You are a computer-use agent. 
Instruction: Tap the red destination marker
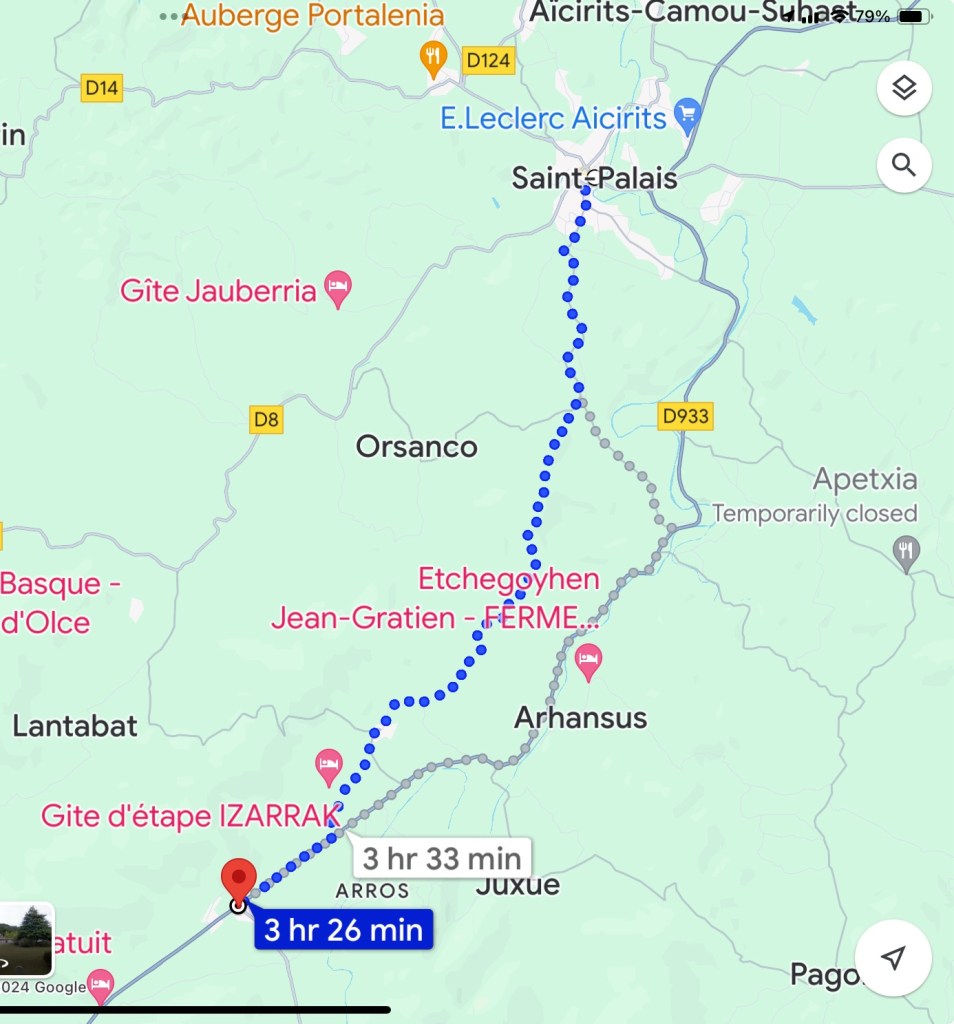pyautogui.click(x=238, y=880)
